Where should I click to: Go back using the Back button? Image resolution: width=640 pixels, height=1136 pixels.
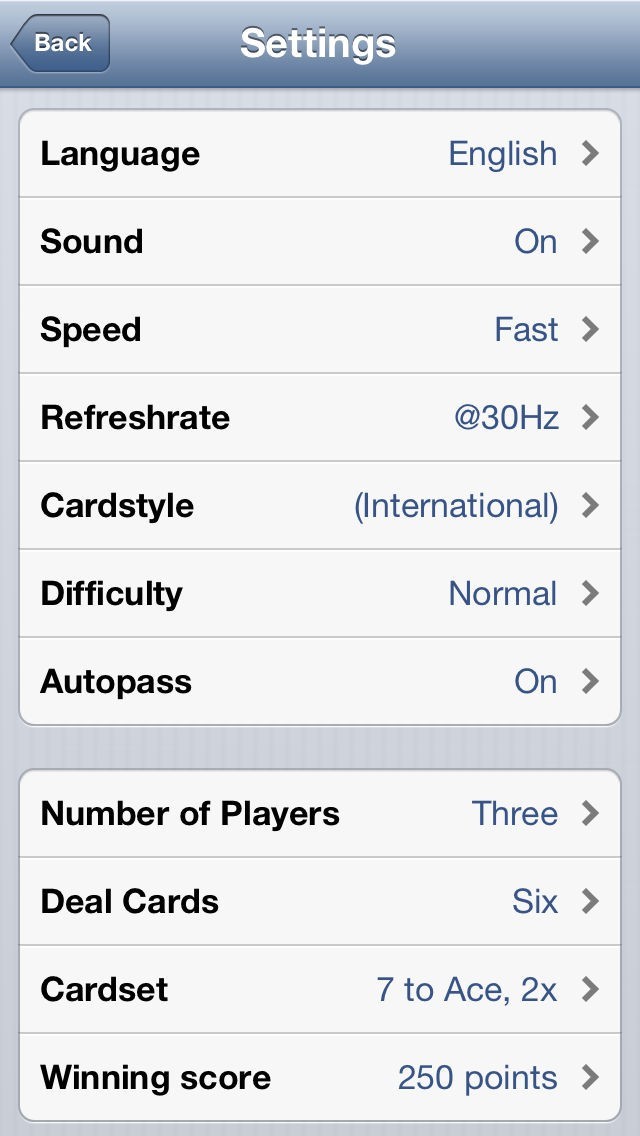click(x=60, y=43)
